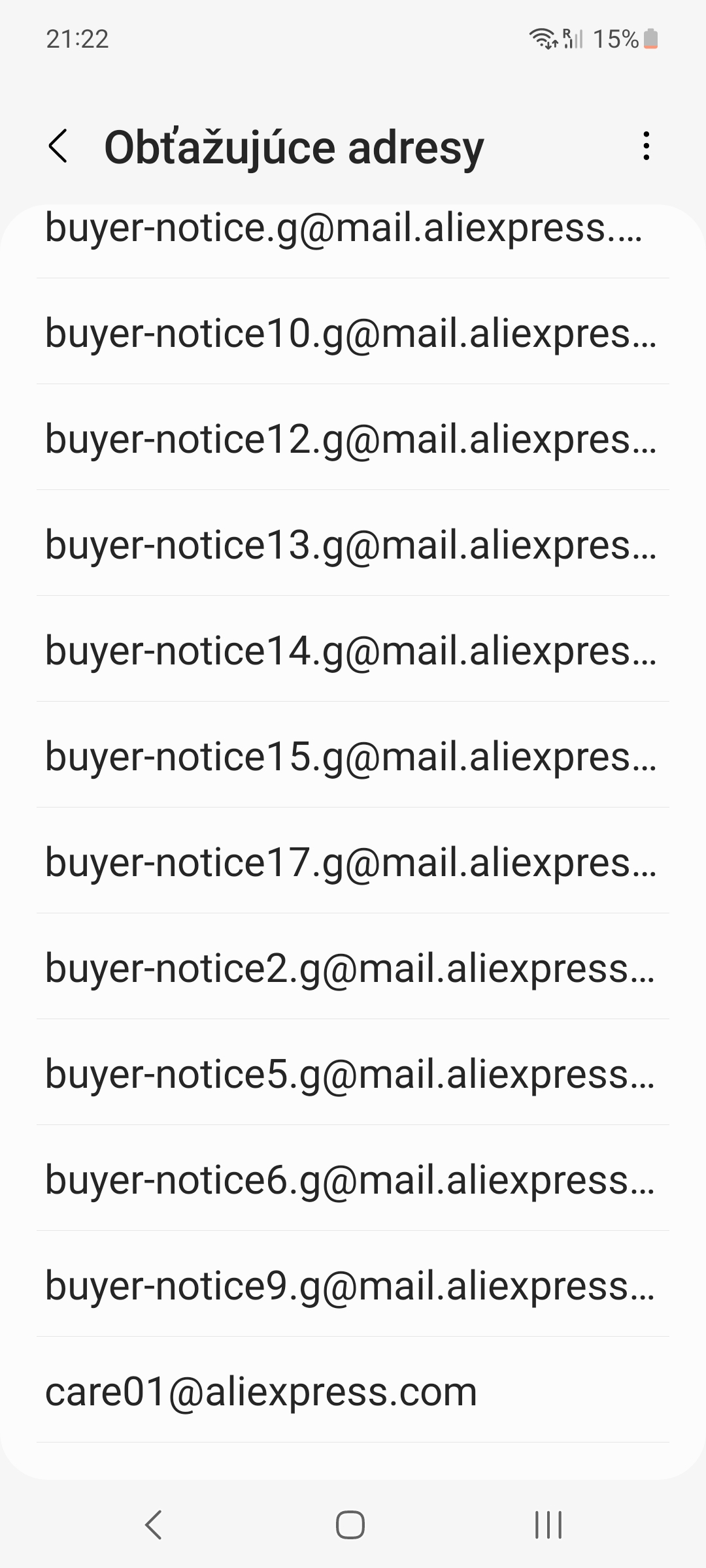
Task: Tap the buyer-notice17.g address row
Action: pyautogui.click(x=353, y=861)
